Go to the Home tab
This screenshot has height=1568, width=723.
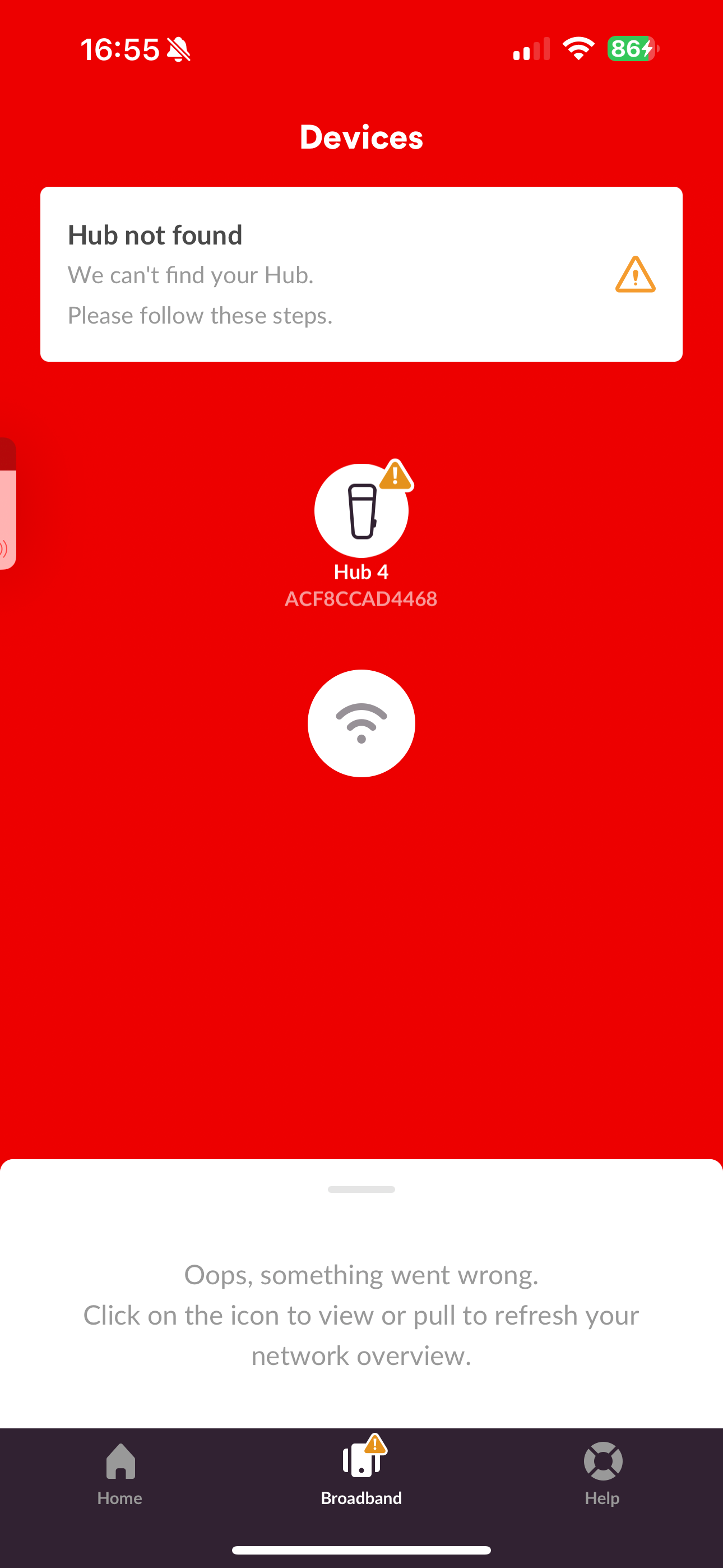120,1473
